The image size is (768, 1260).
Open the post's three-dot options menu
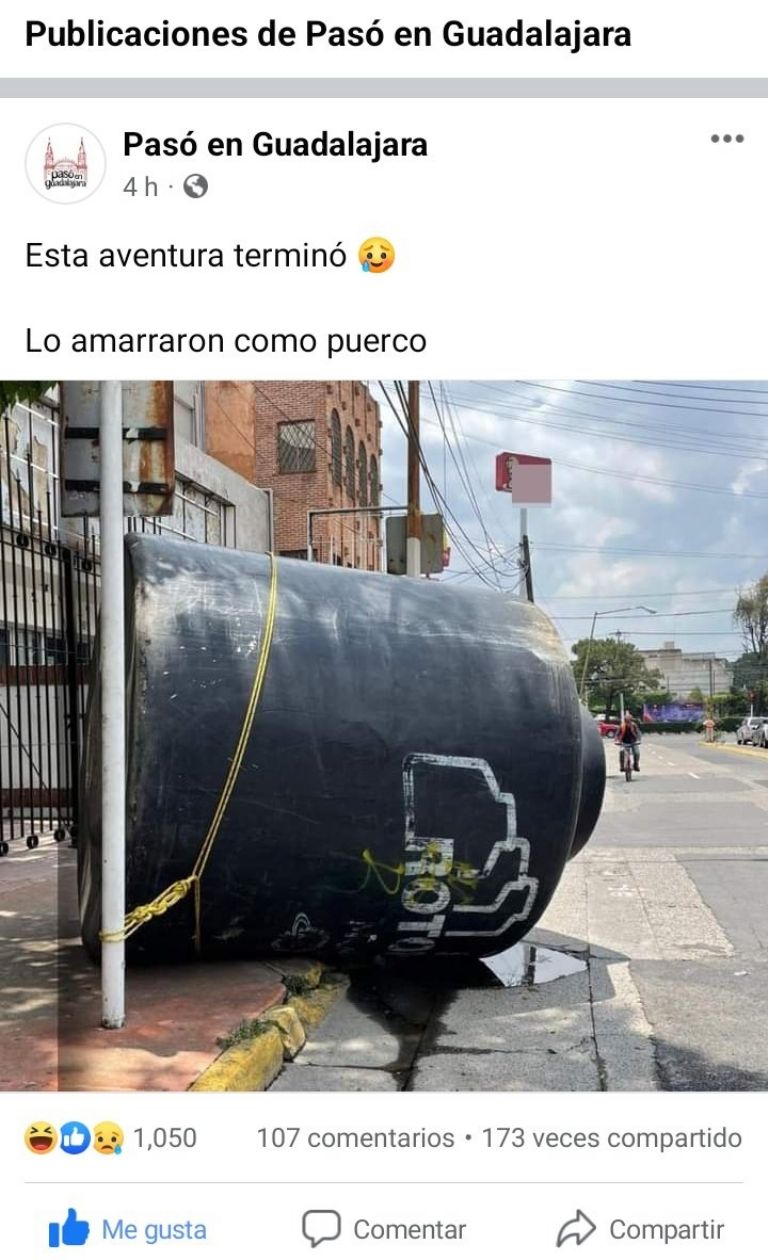[727, 139]
